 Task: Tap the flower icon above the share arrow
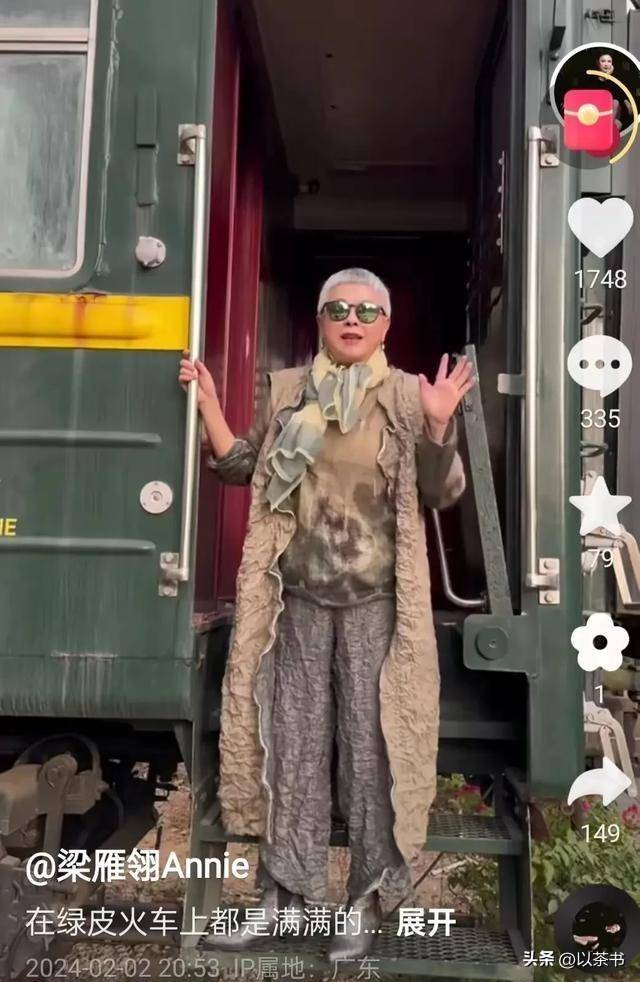(x=600, y=643)
